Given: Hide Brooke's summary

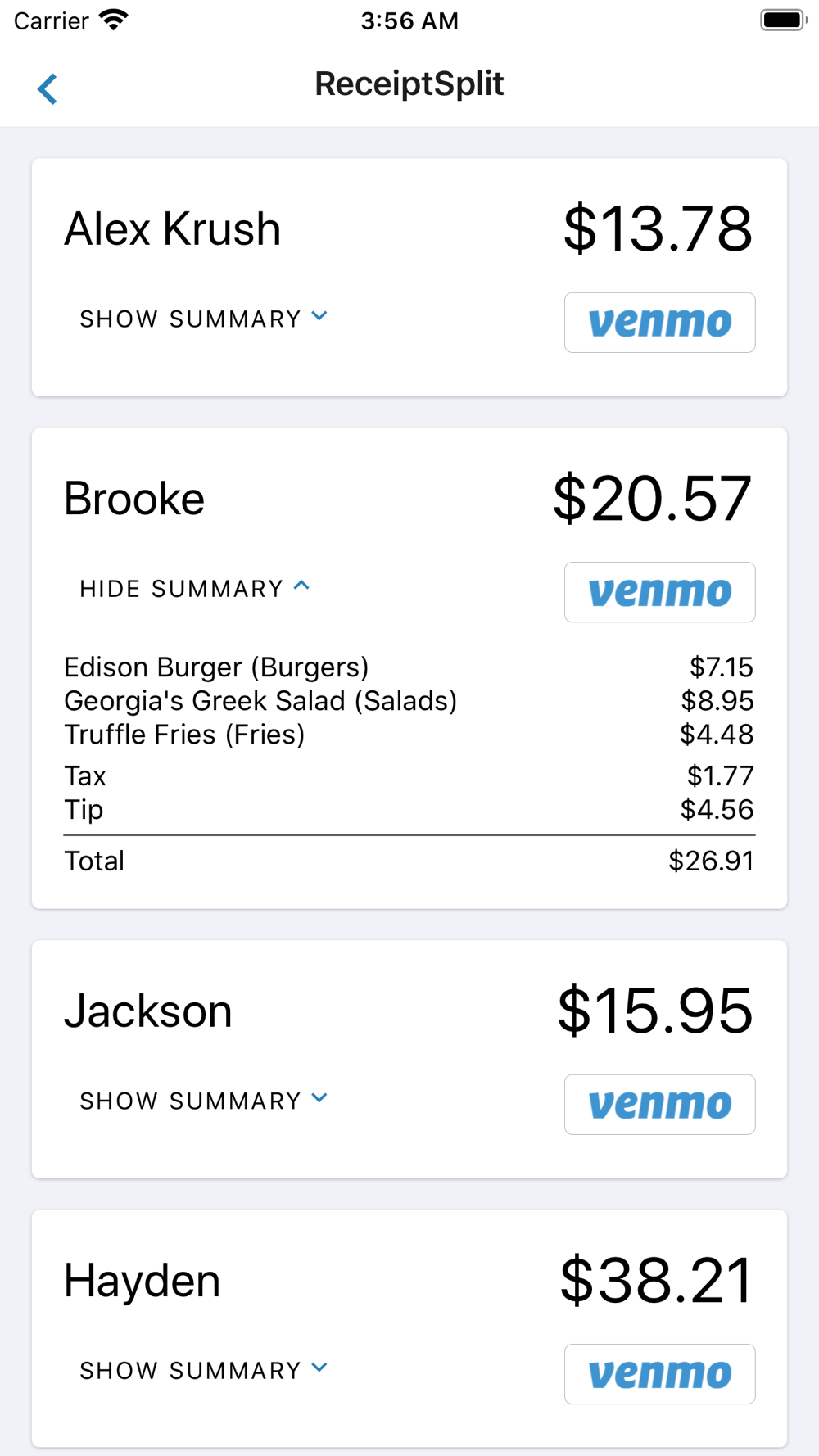Looking at the screenshot, I should 194,588.
